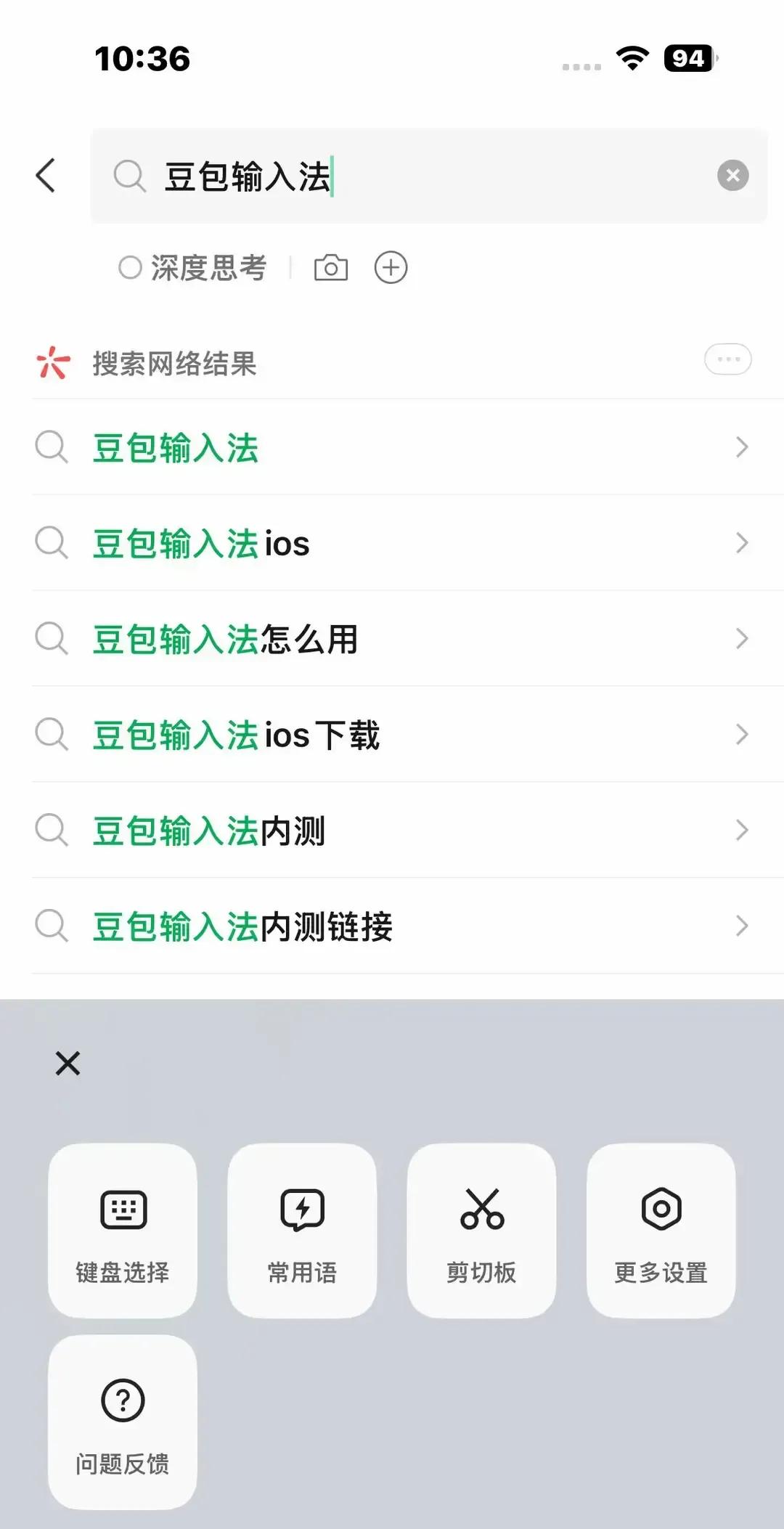
Task: Open 键盘选择 keyboard selection
Action: coord(123,1231)
